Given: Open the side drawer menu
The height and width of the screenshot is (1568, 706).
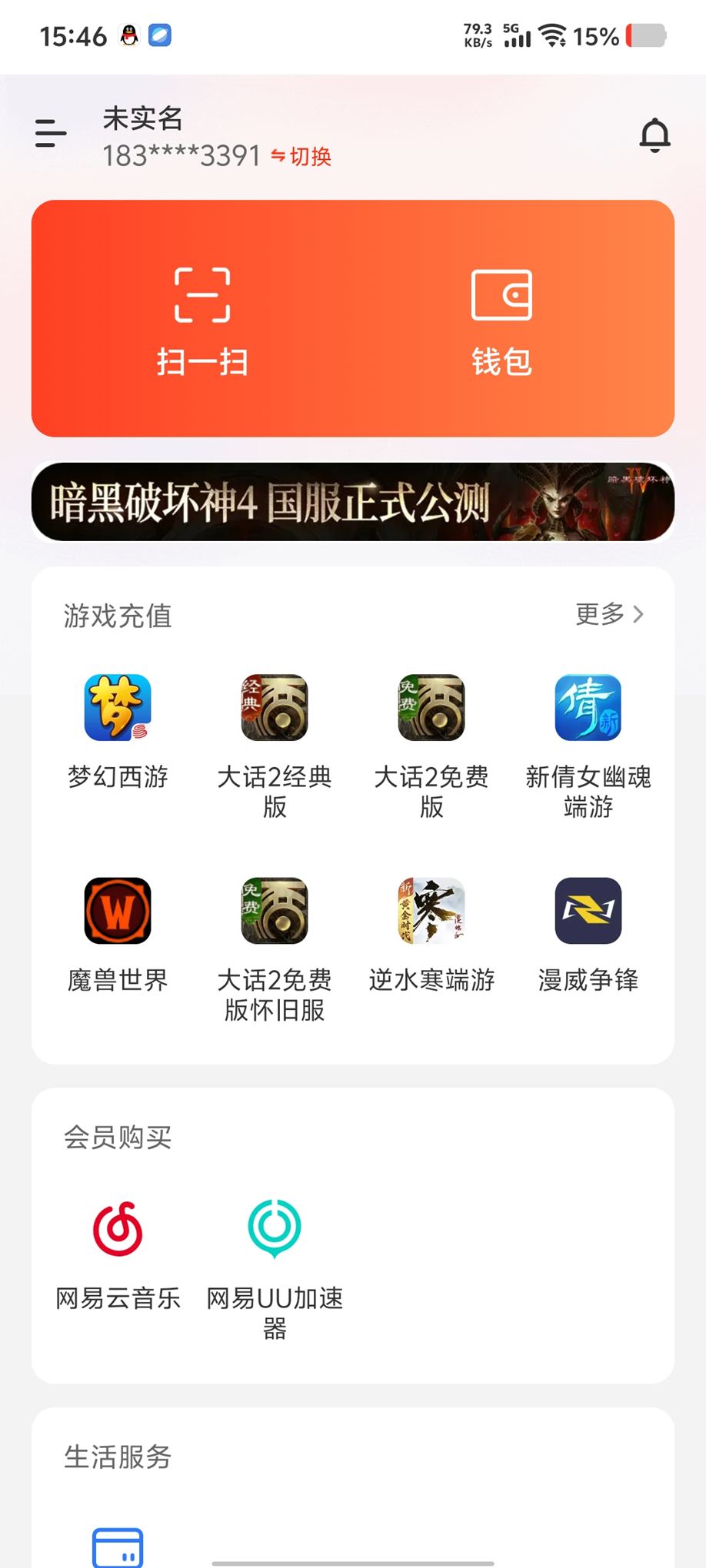Looking at the screenshot, I should [x=51, y=134].
